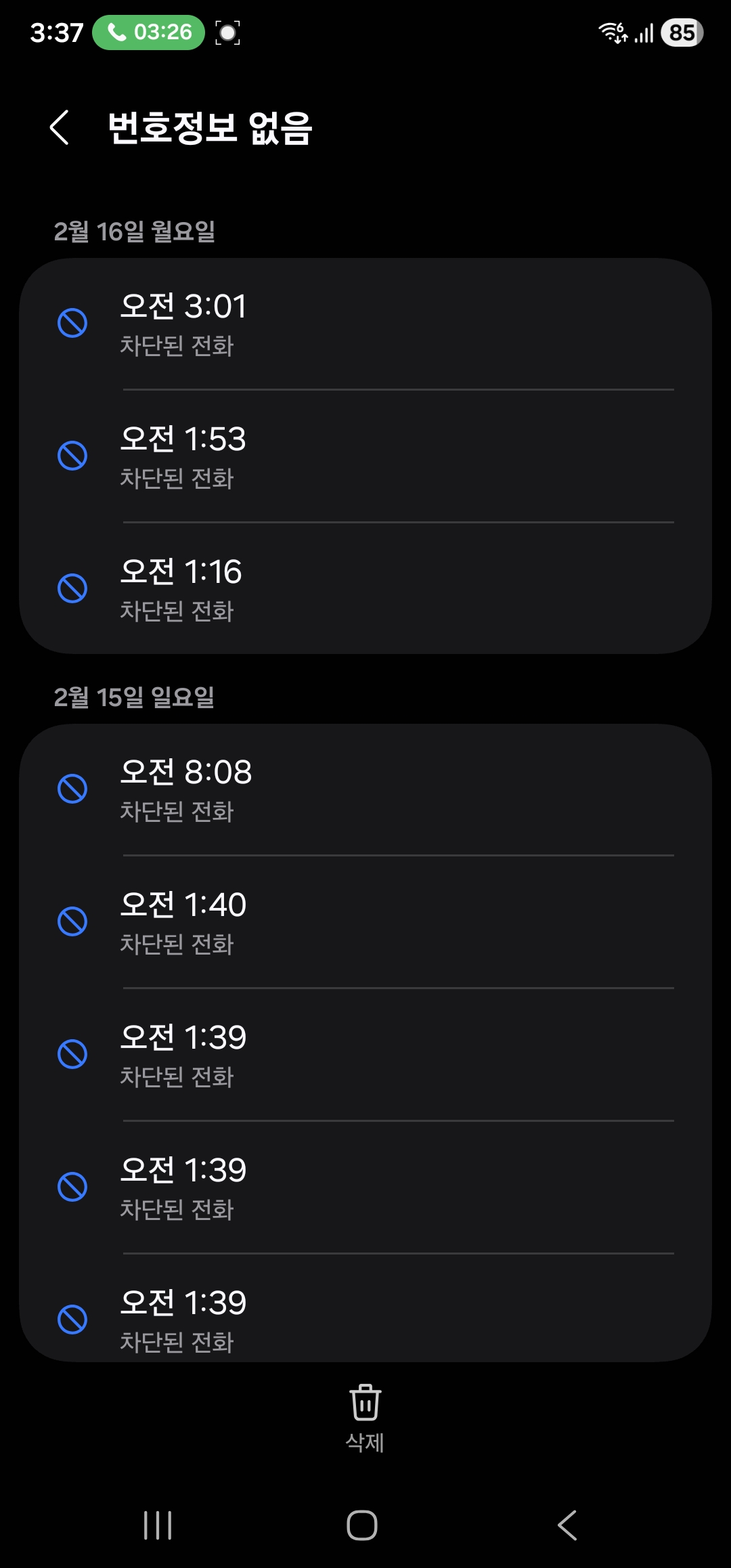The height and width of the screenshot is (1568, 731).
Task: Open recent apps from the navigation bar
Action: click(x=158, y=1525)
